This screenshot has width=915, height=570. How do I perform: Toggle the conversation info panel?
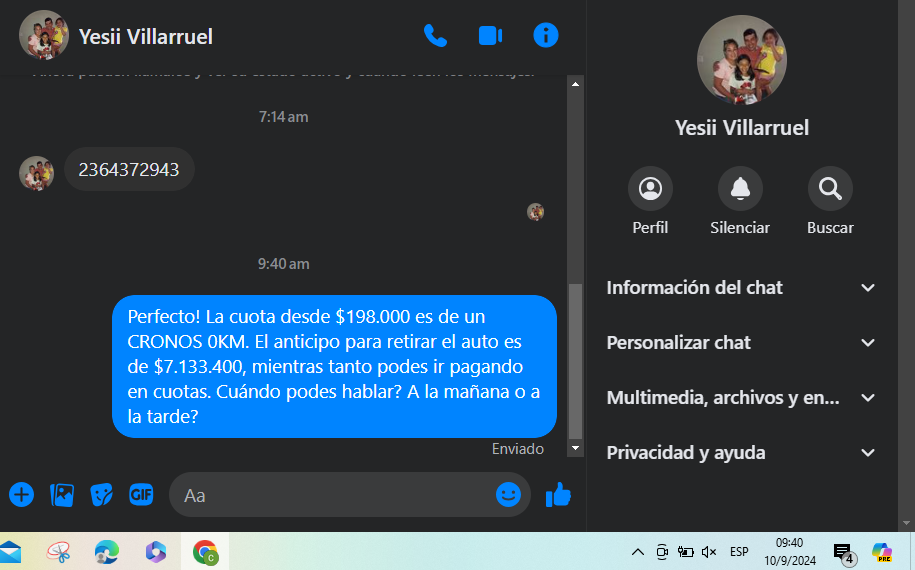(546, 36)
